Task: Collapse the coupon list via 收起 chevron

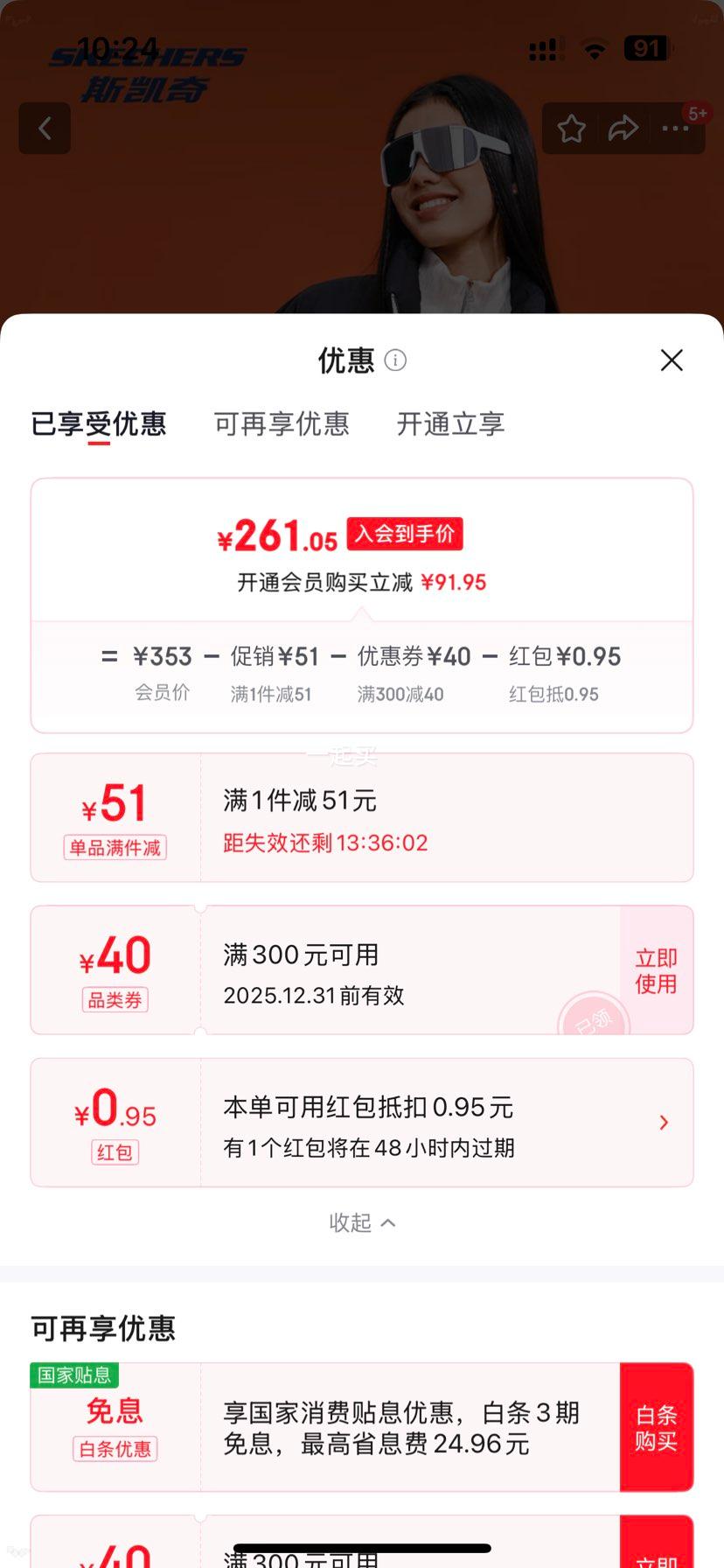Action: pos(362,1222)
